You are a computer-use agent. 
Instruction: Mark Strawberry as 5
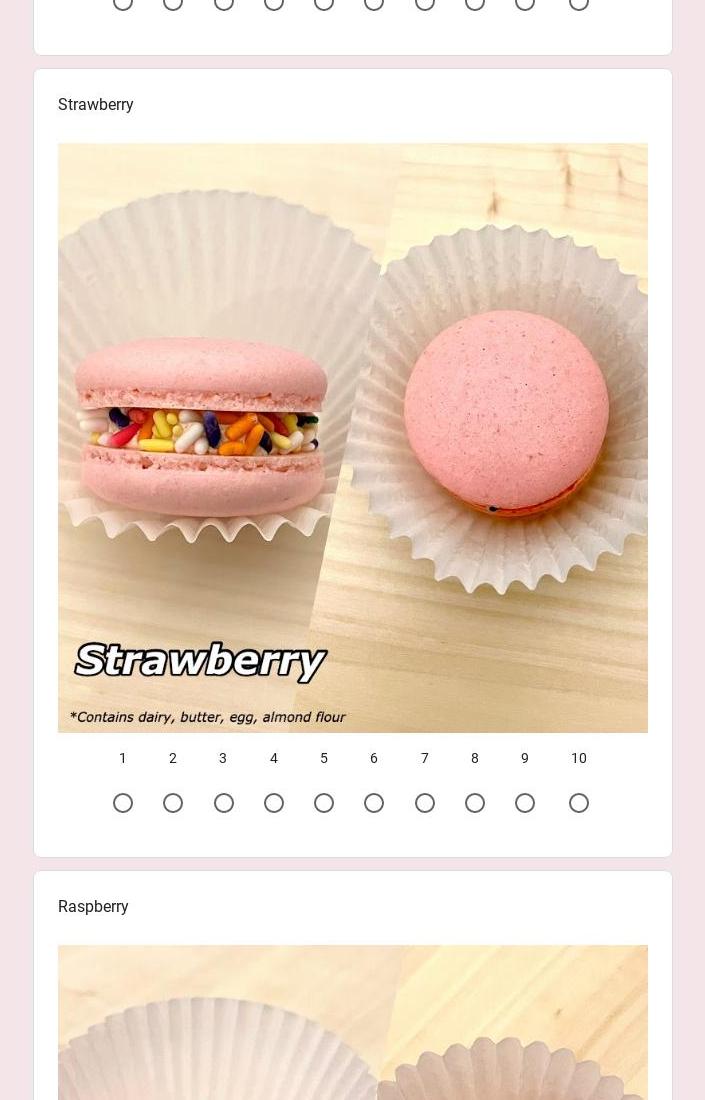pyautogui.click(x=324, y=803)
